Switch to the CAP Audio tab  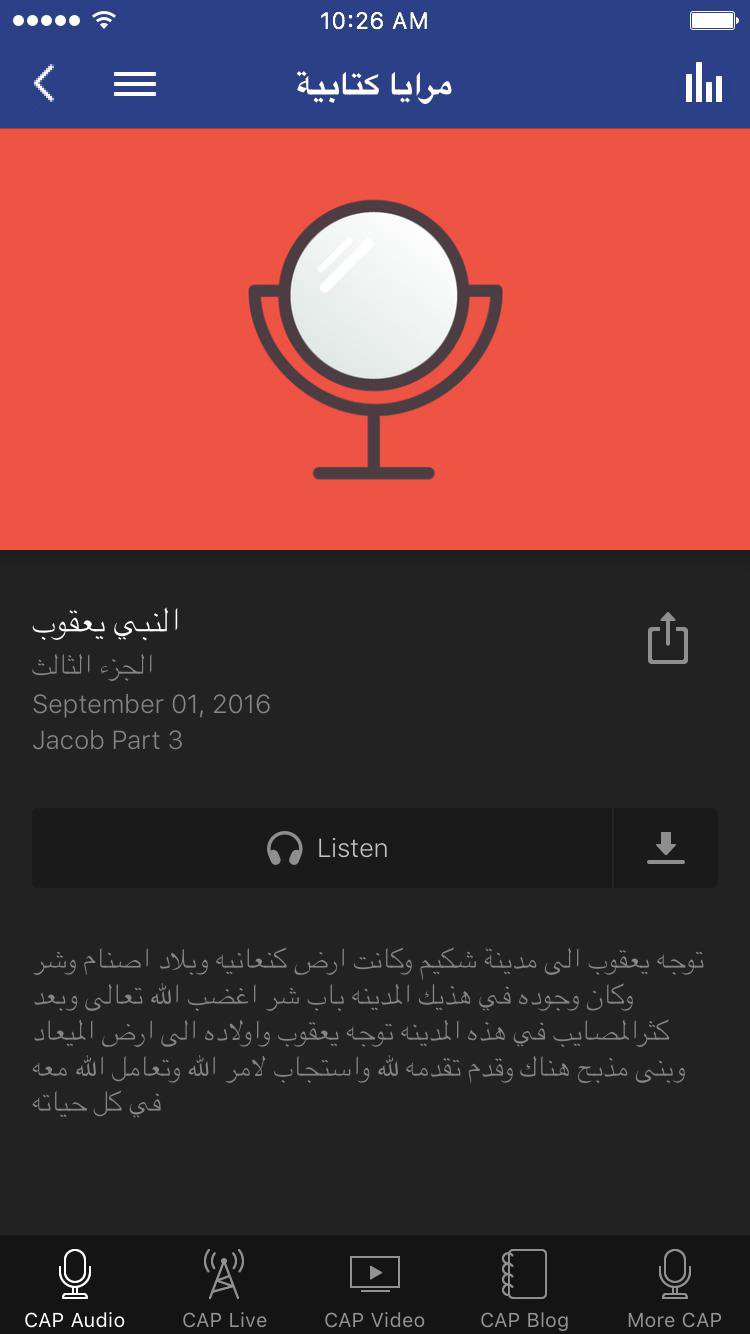(75, 1288)
